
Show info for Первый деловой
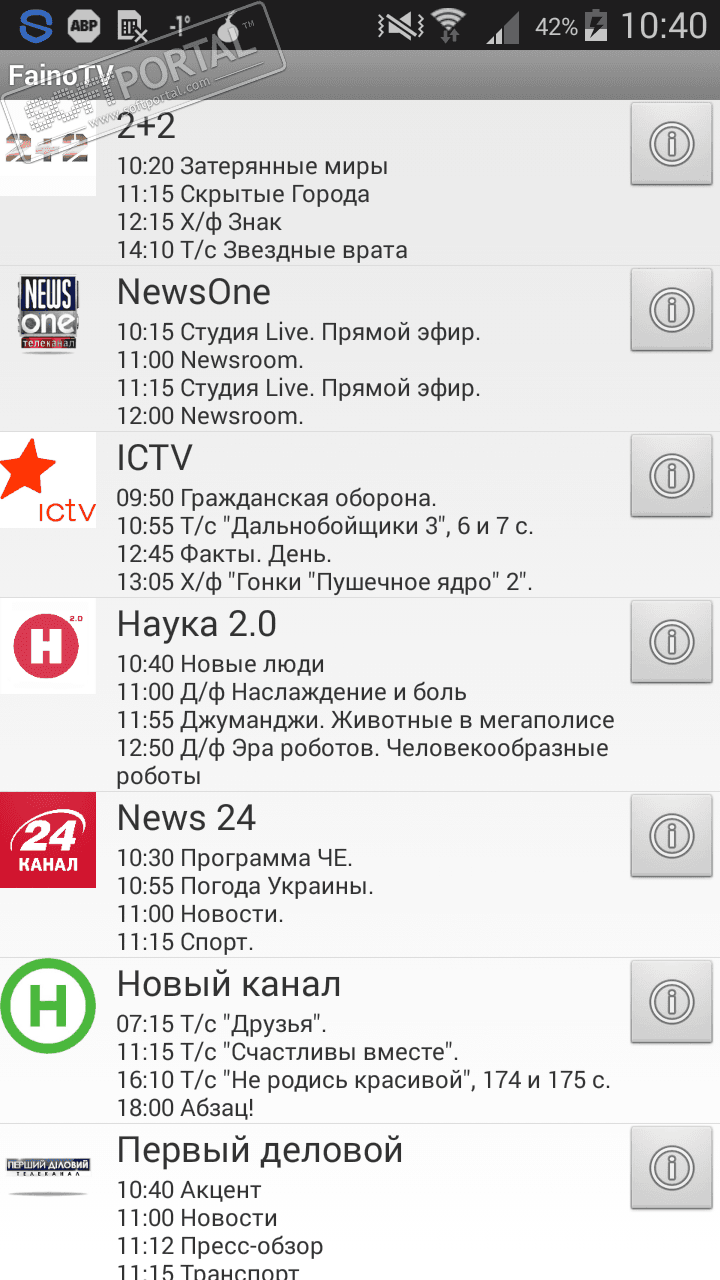click(x=671, y=1167)
